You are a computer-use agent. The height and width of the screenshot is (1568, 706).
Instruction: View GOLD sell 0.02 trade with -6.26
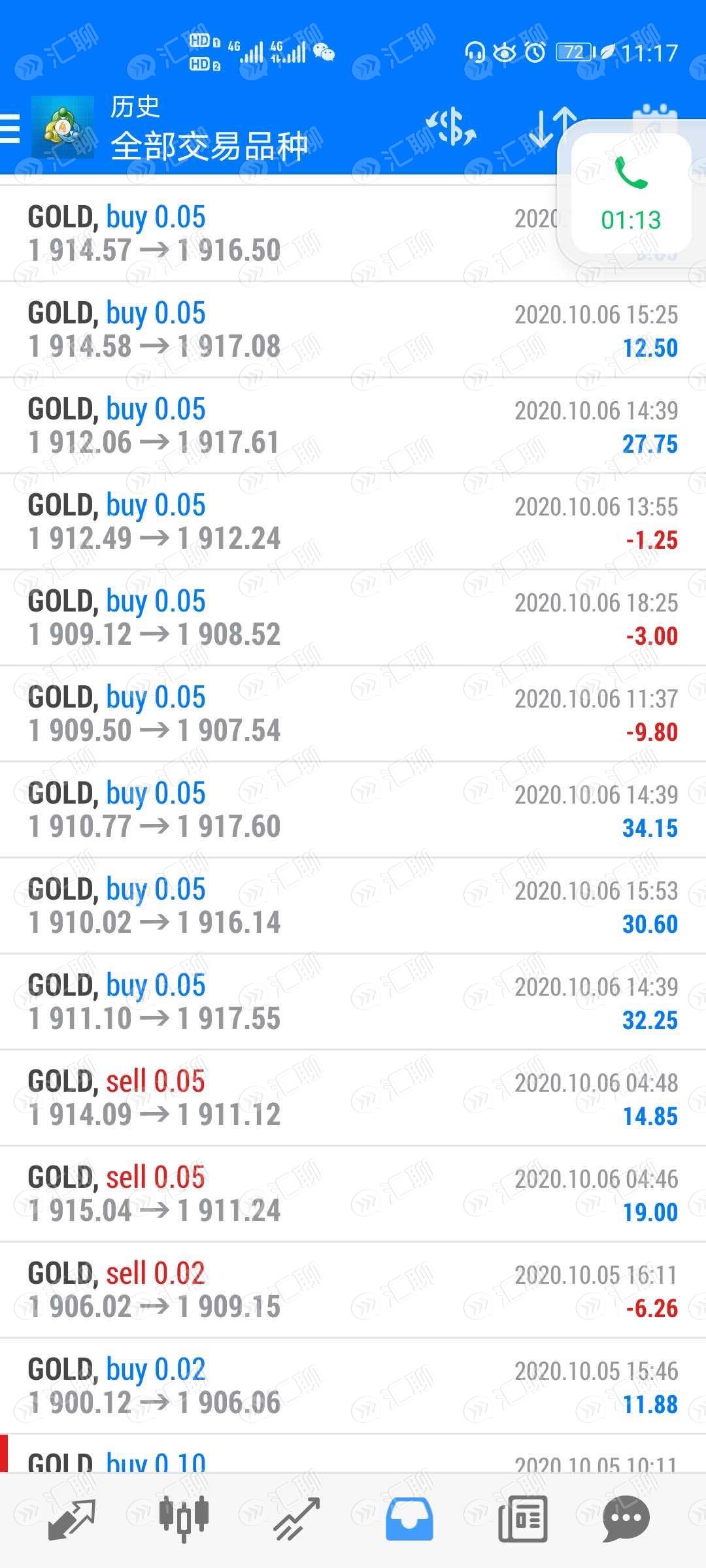pos(353,1290)
